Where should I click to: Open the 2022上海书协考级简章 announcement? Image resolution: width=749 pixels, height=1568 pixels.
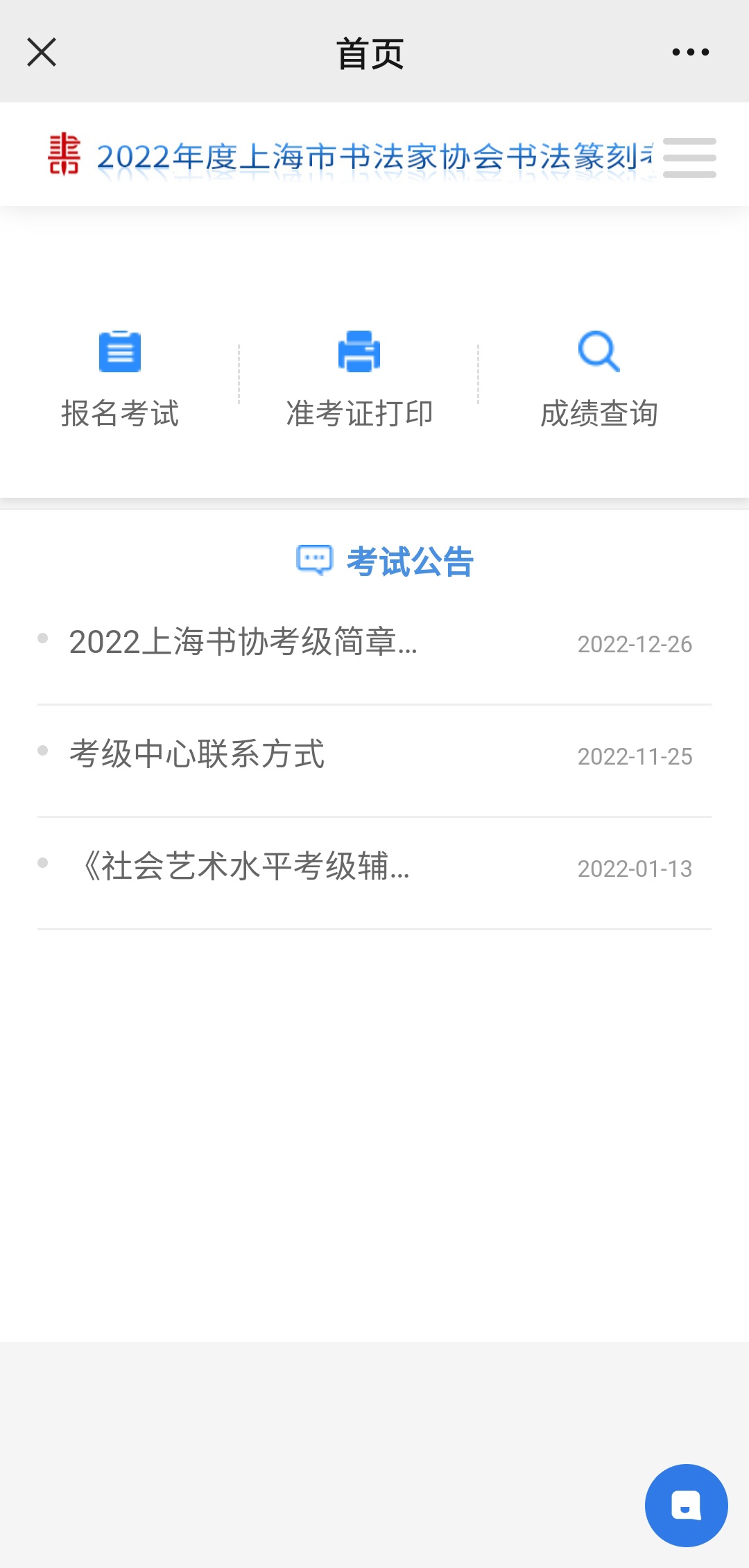pyautogui.click(x=243, y=643)
